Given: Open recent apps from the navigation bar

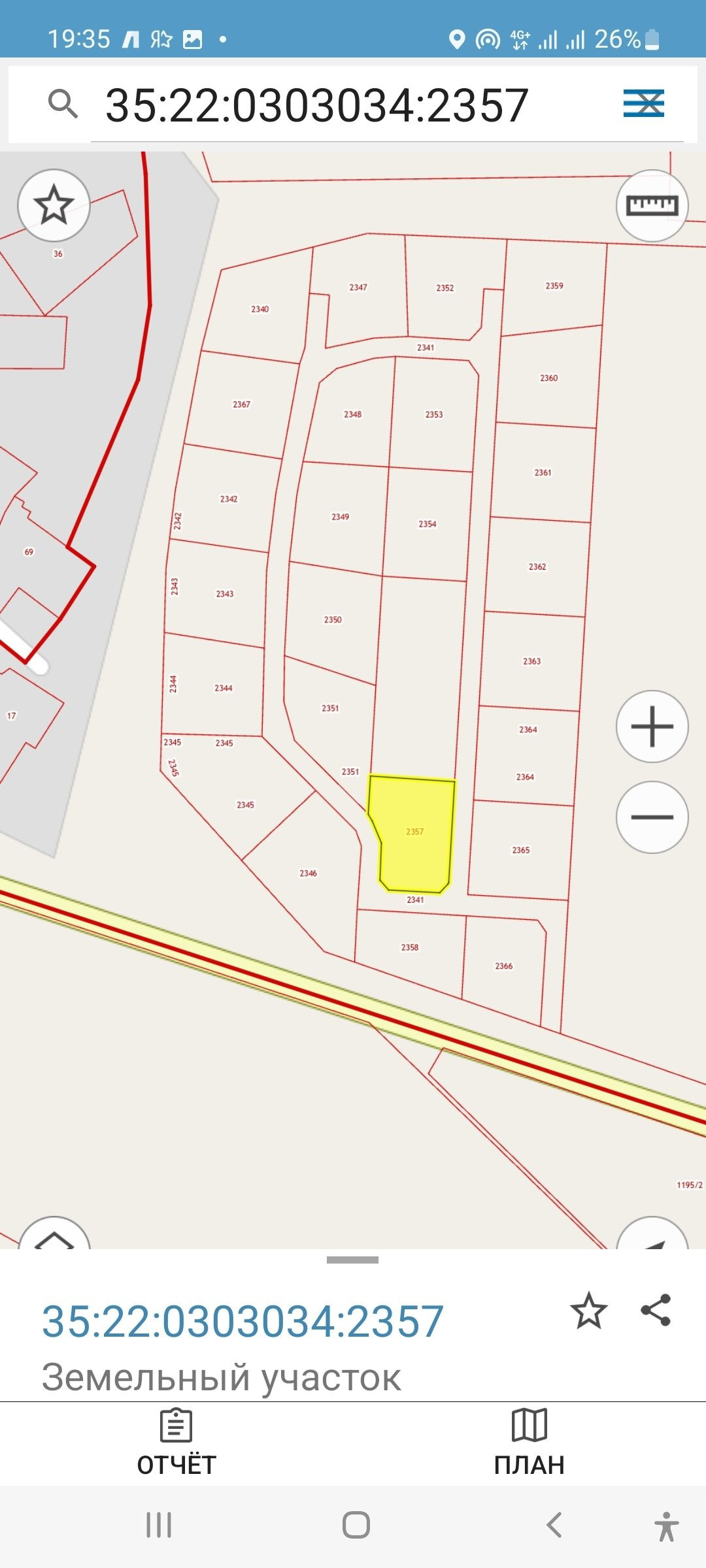Looking at the screenshot, I should point(159,1526).
